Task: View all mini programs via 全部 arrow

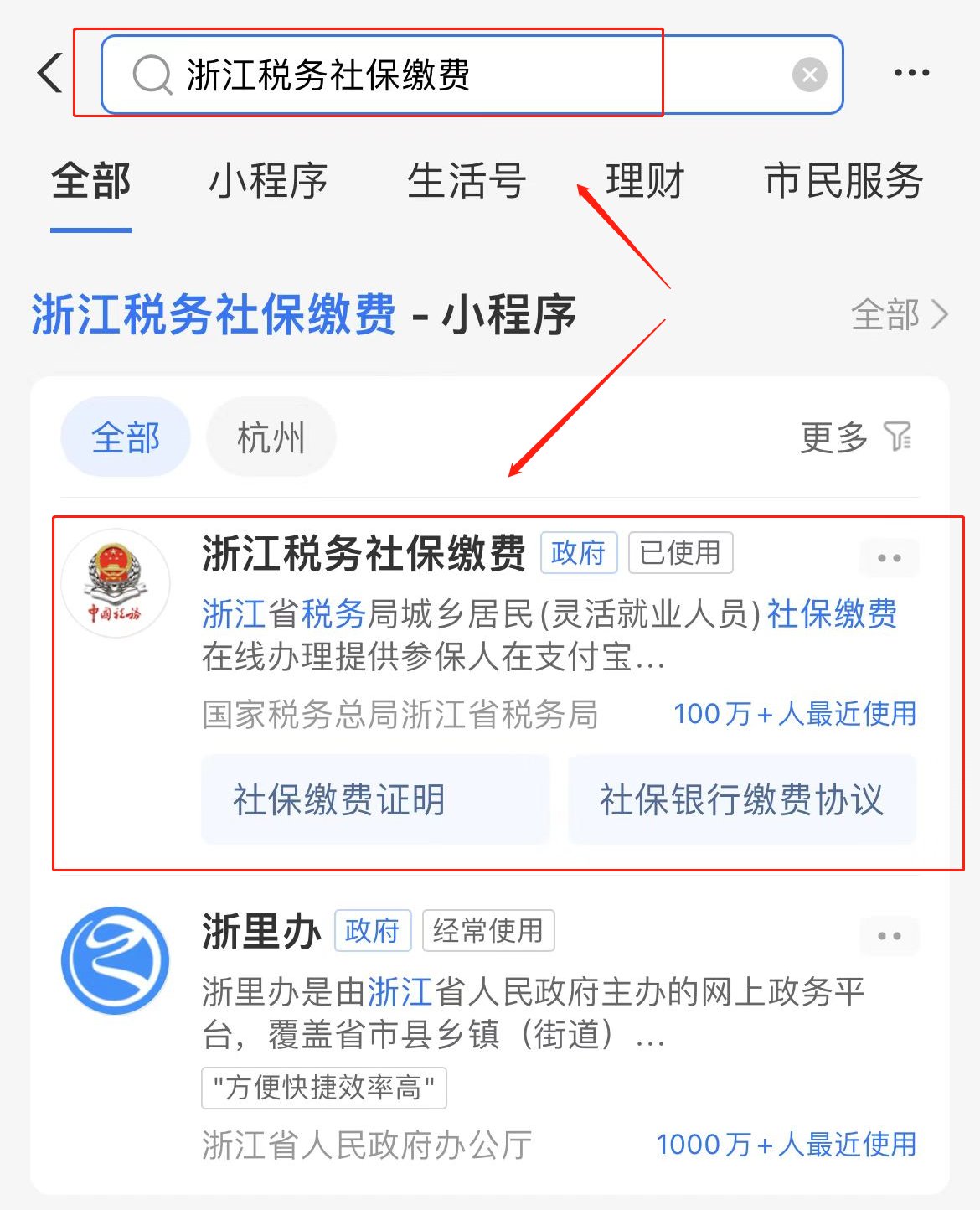Action: point(900,315)
